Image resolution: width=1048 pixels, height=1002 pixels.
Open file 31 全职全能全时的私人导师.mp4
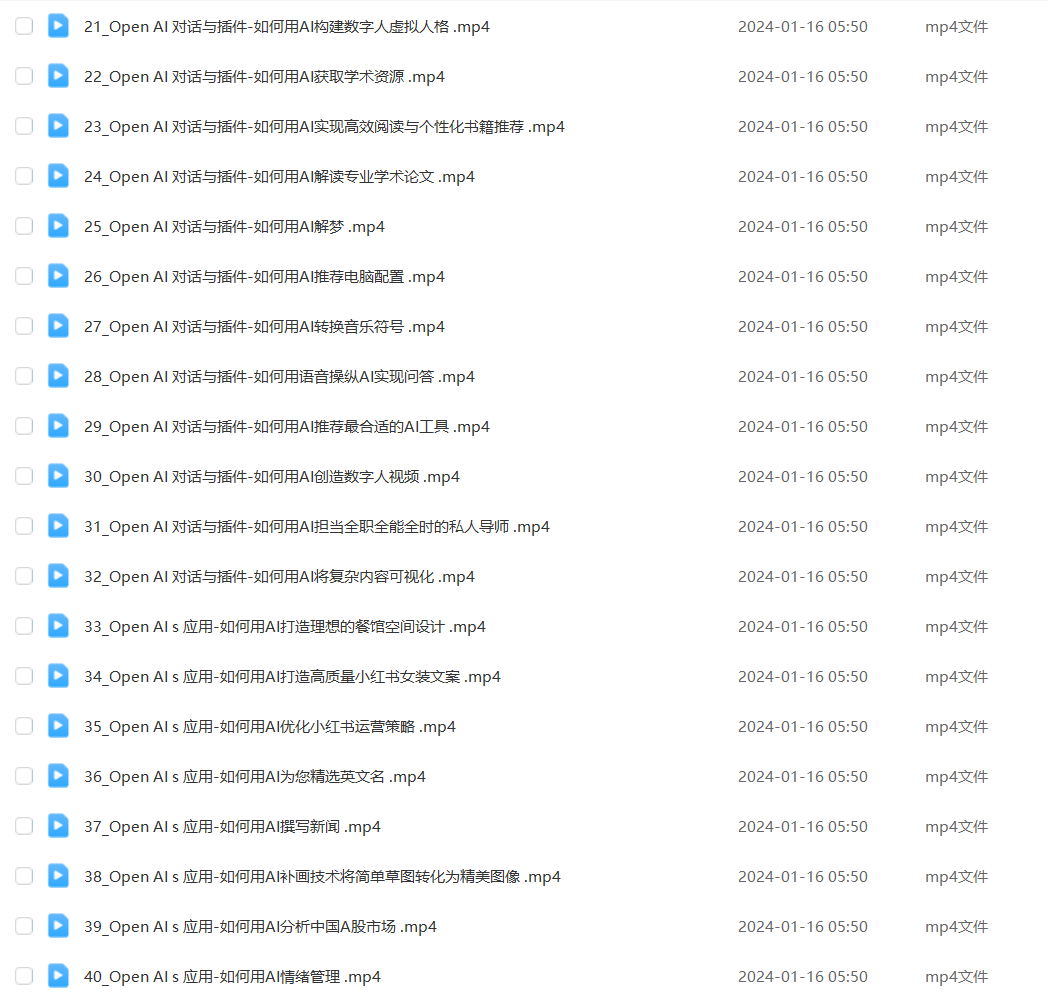(316, 527)
